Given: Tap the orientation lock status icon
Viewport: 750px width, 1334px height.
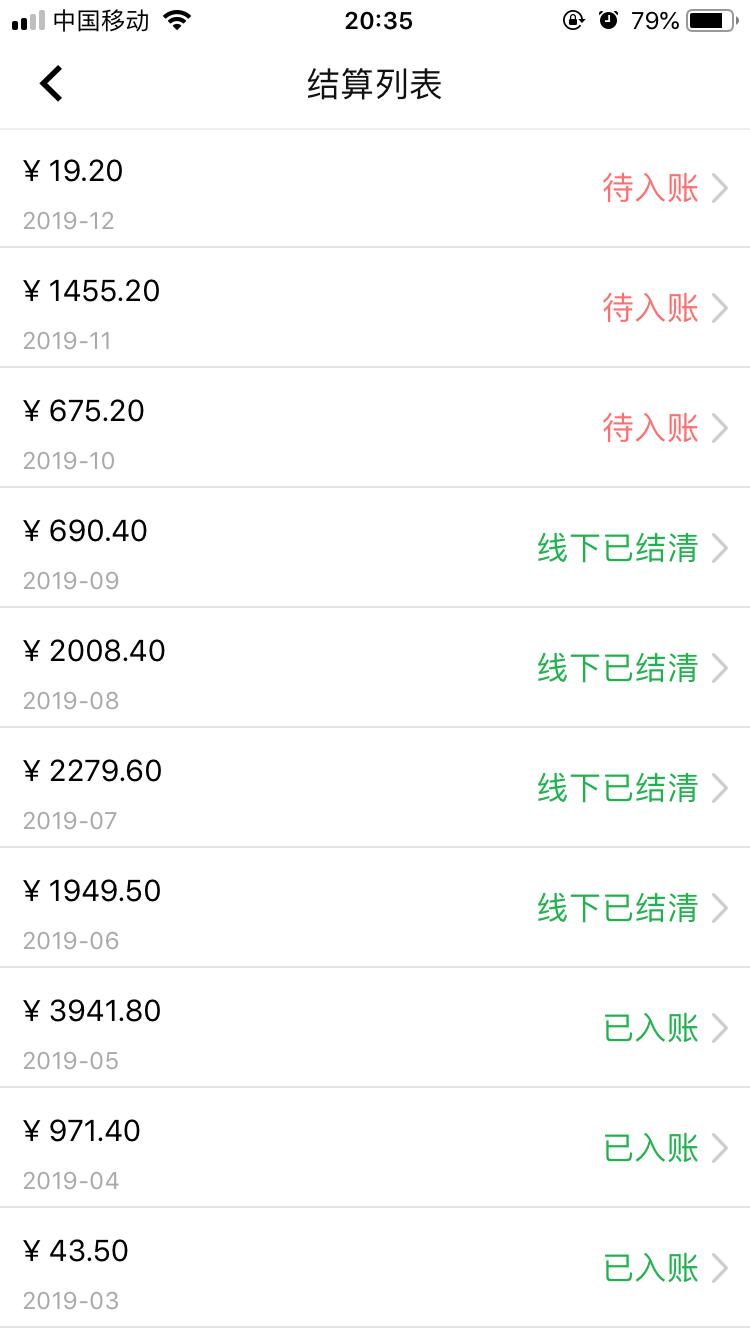Looking at the screenshot, I should tap(570, 19).
